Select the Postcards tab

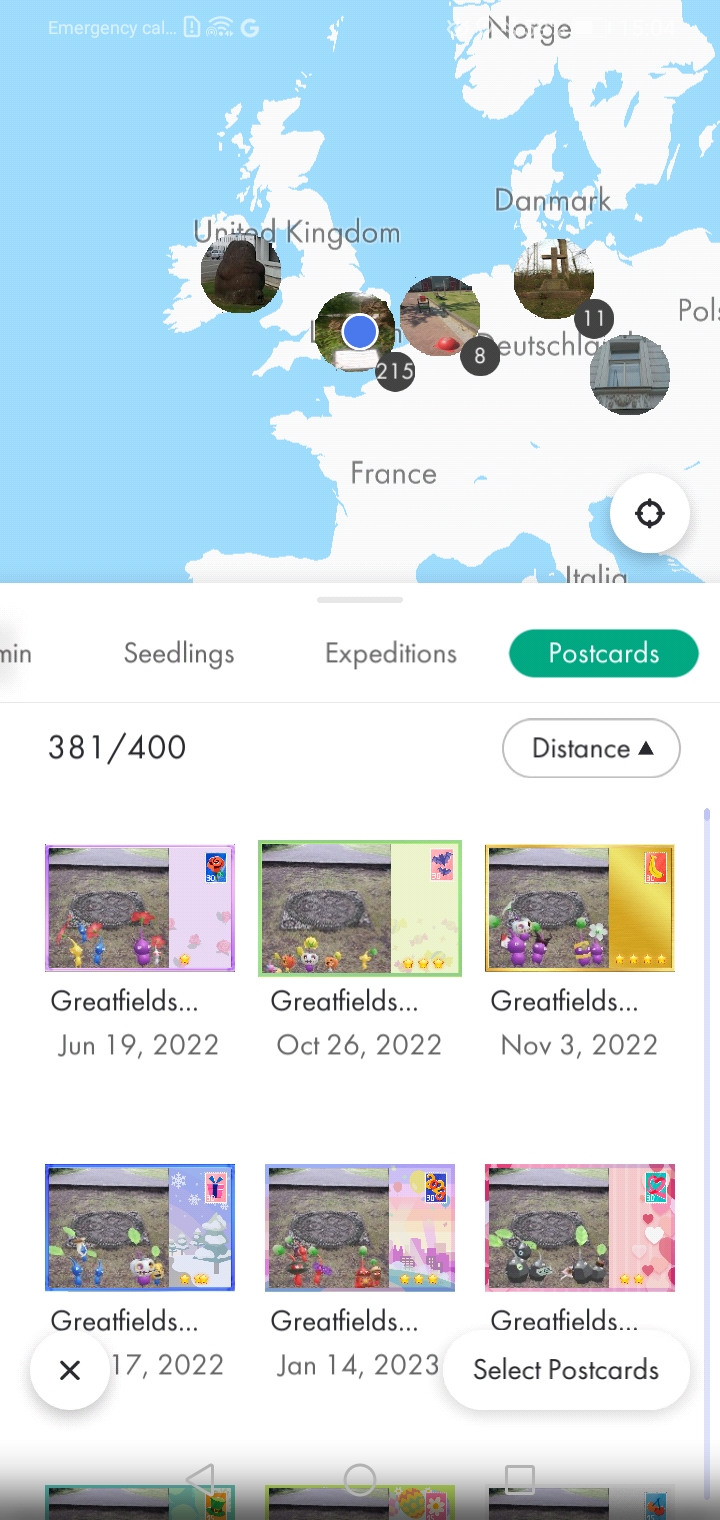coord(603,654)
